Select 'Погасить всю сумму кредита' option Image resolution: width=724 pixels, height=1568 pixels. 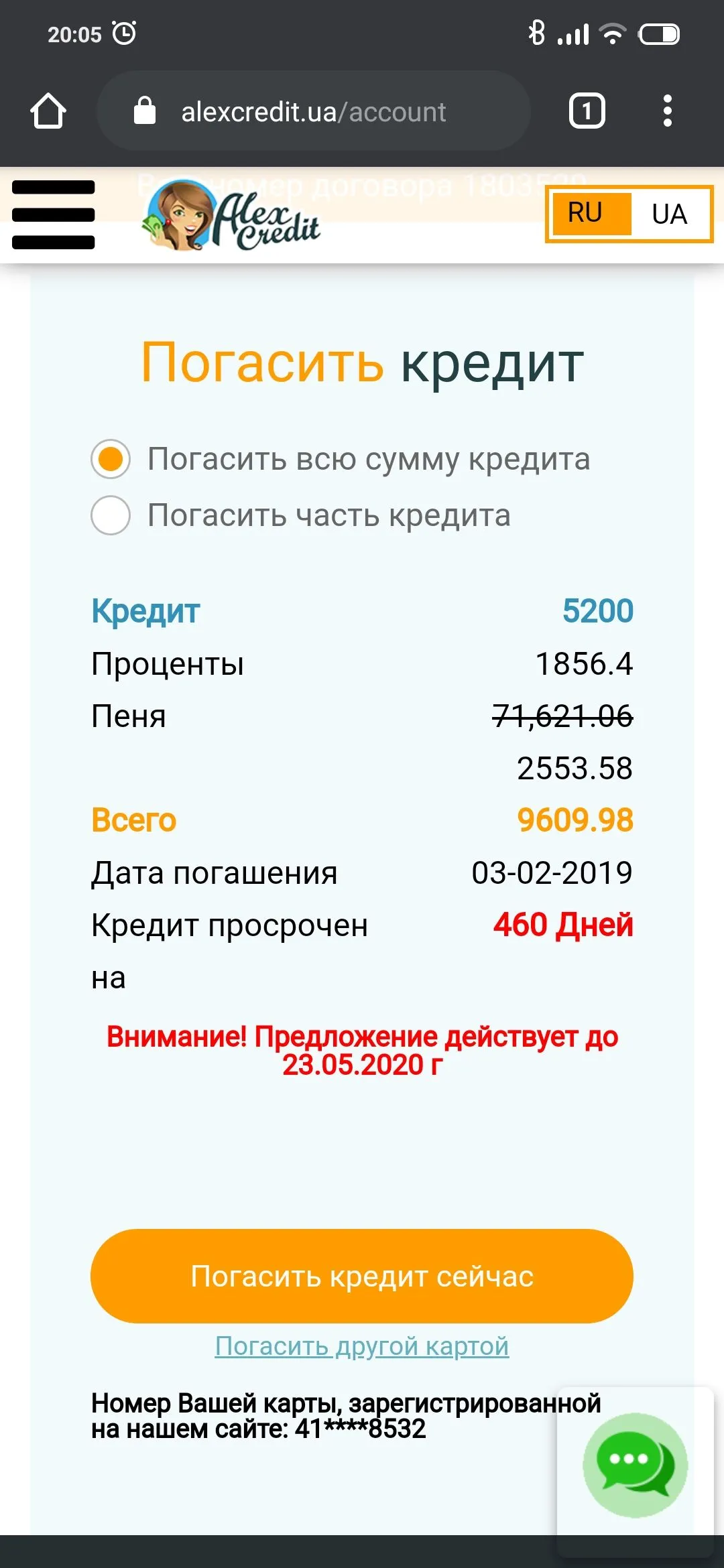point(111,459)
